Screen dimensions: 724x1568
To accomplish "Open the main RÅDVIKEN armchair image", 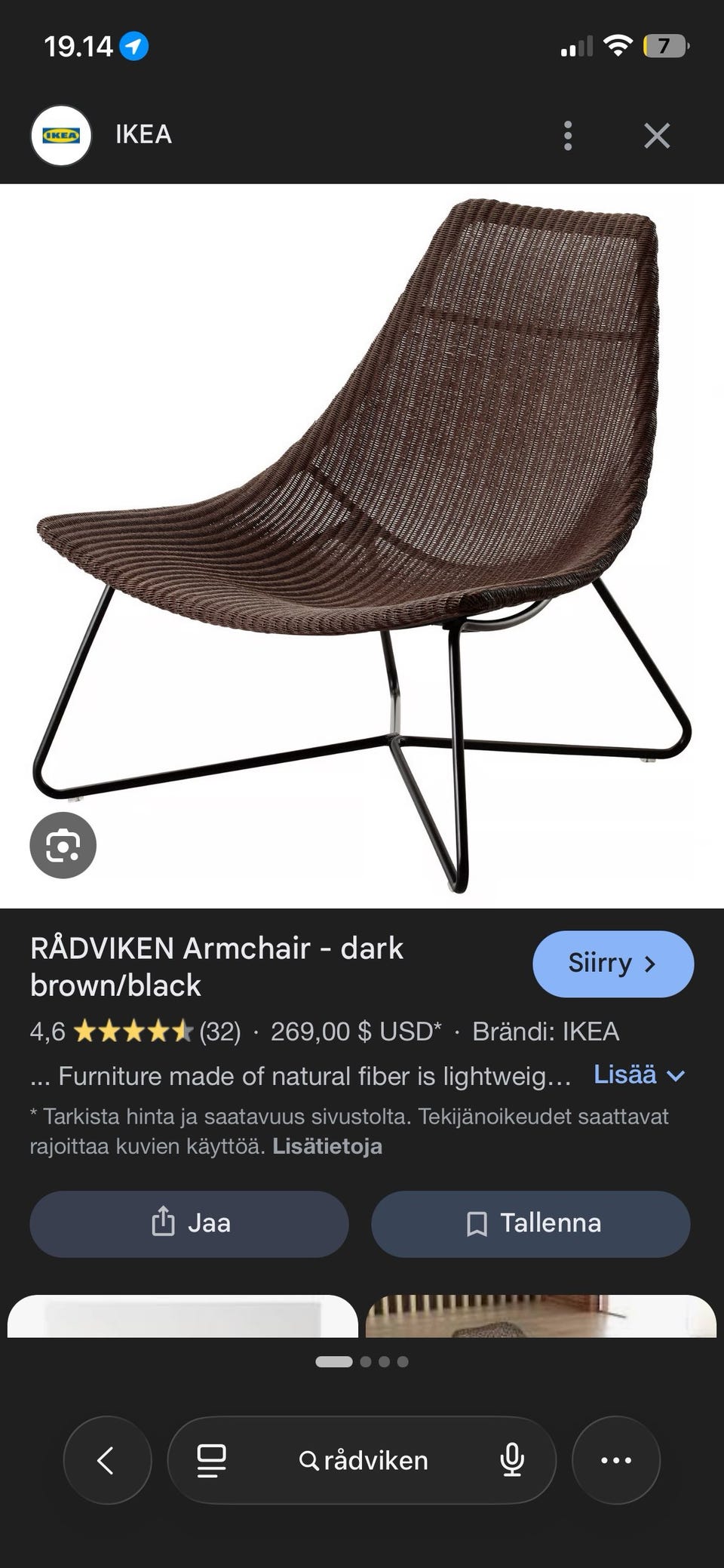I will (362, 546).
